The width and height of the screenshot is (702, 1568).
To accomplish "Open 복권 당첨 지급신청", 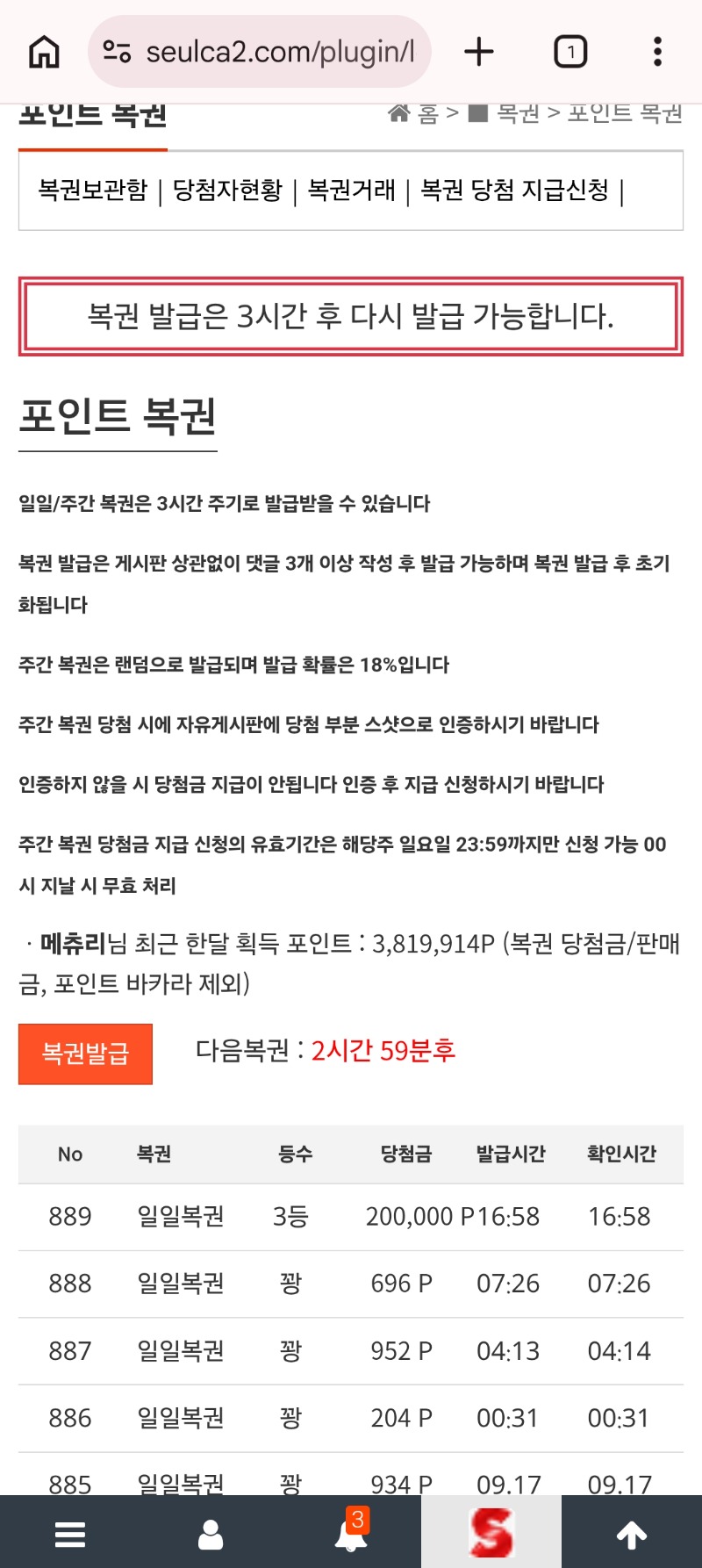I will [515, 190].
